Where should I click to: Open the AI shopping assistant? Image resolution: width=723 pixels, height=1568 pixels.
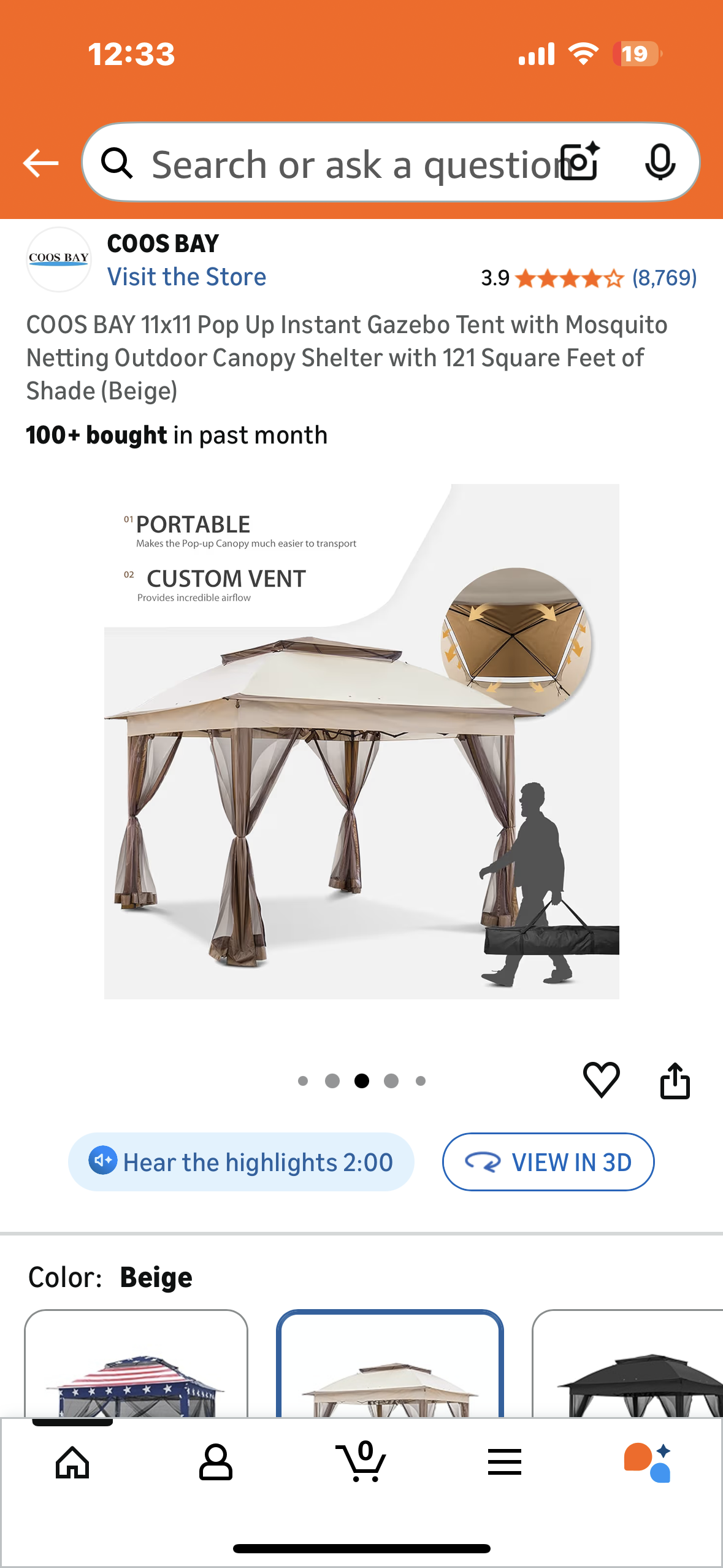click(x=648, y=1462)
